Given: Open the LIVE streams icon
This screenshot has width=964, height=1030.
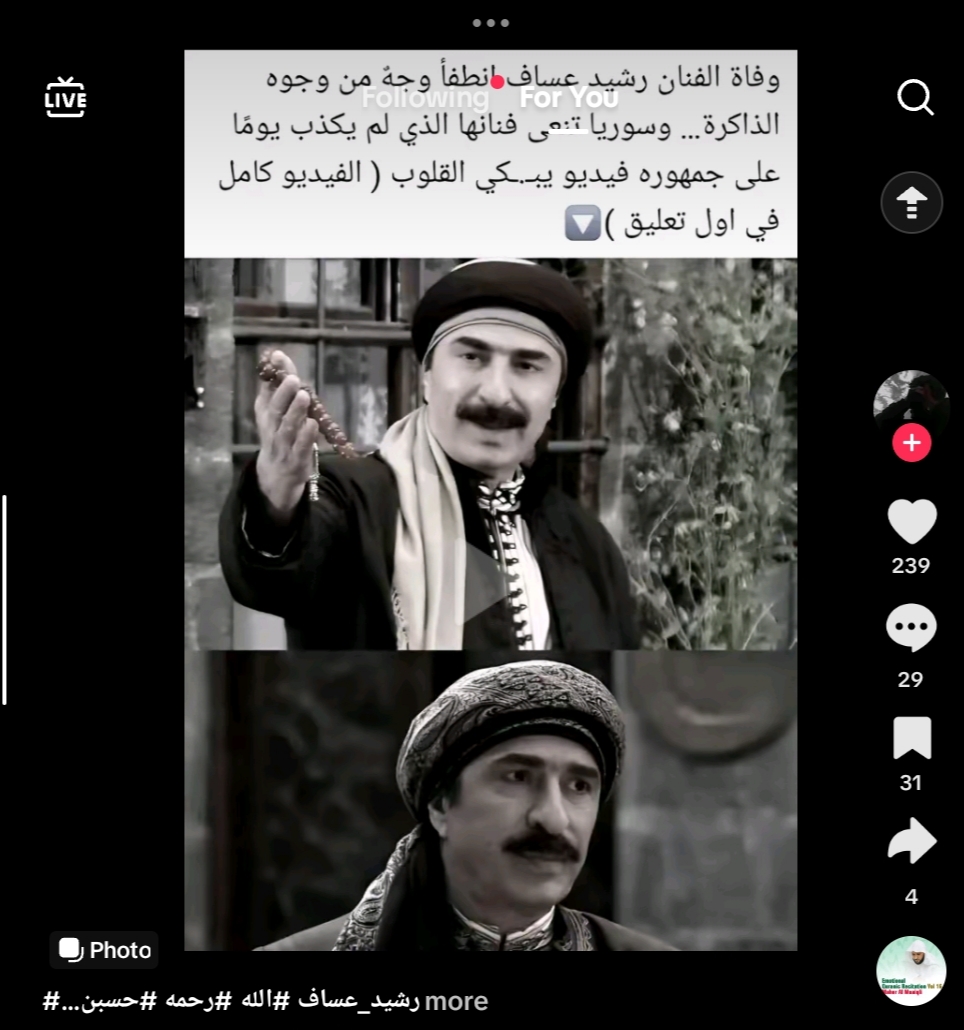Looking at the screenshot, I should (66, 98).
